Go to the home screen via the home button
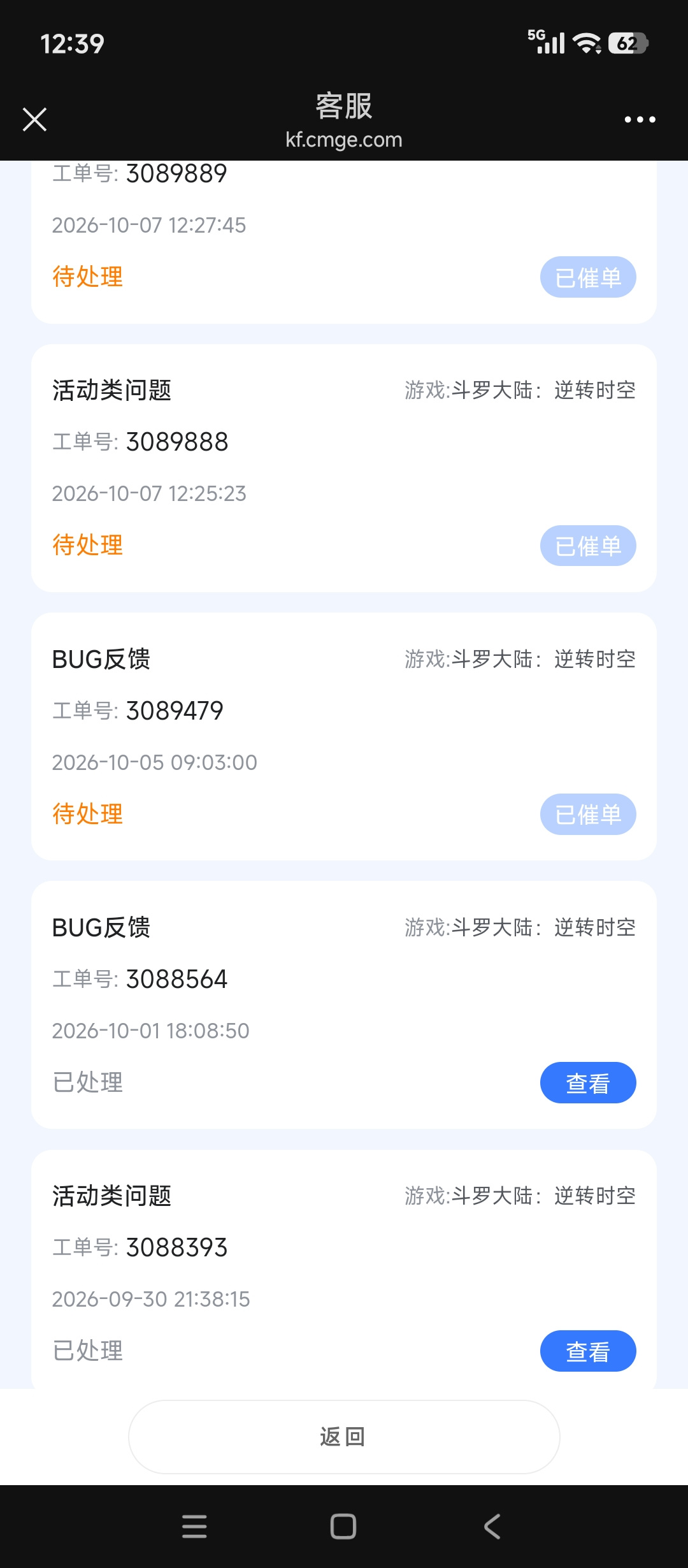The height and width of the screenshot is (1568, 688). [343, 1527]
